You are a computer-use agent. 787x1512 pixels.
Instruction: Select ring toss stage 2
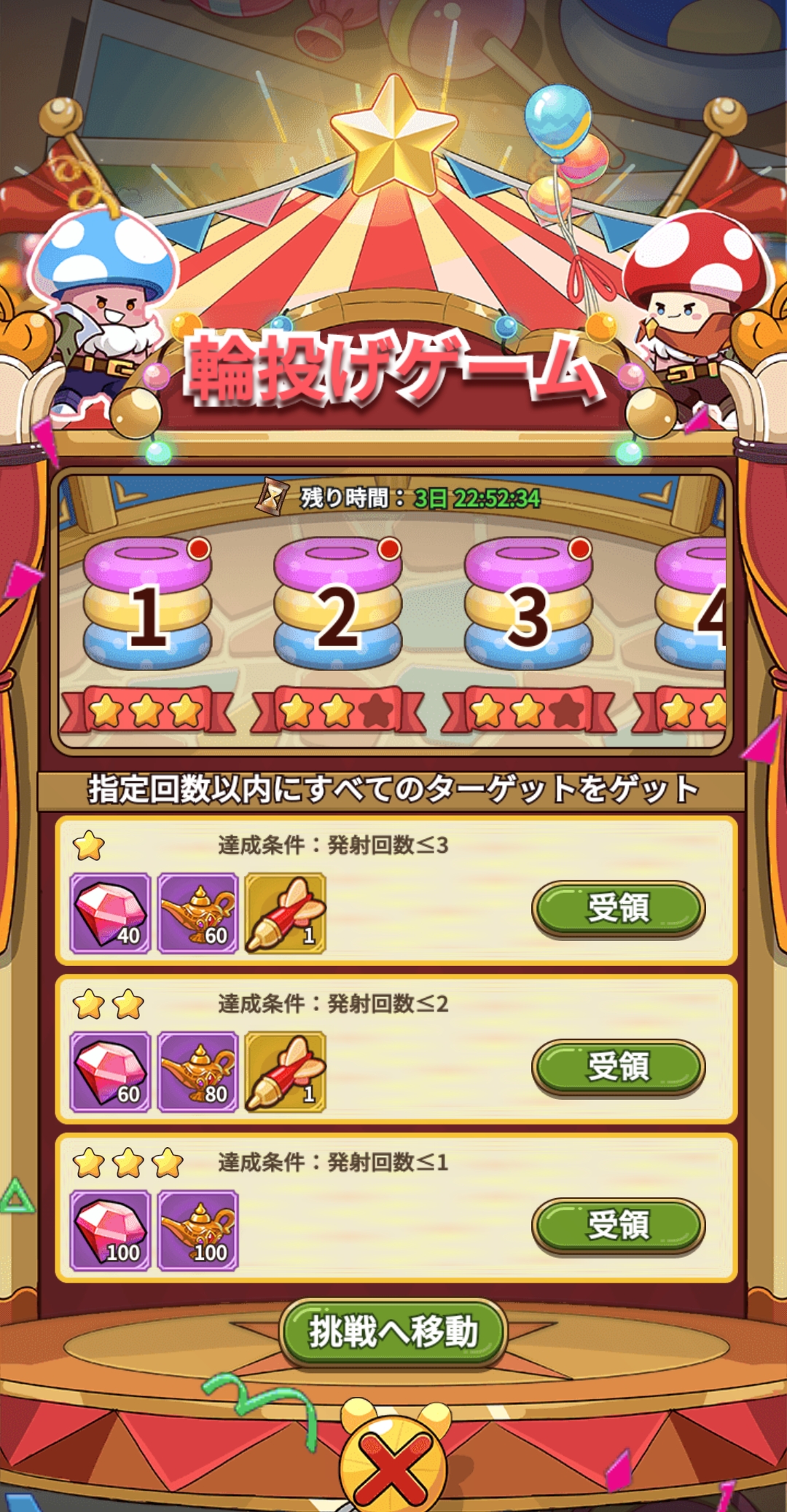click(338, 605)
